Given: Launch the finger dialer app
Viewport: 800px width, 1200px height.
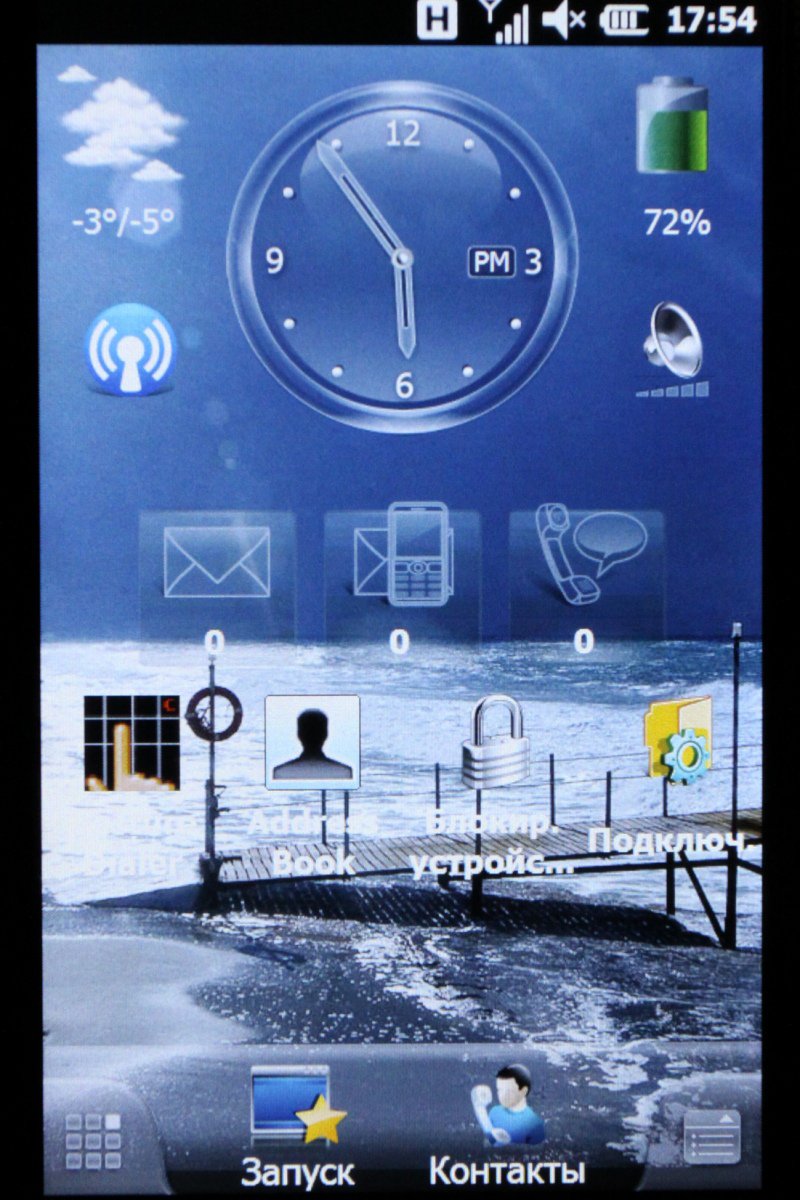Looking at the screenshot, I should [131, 743].
